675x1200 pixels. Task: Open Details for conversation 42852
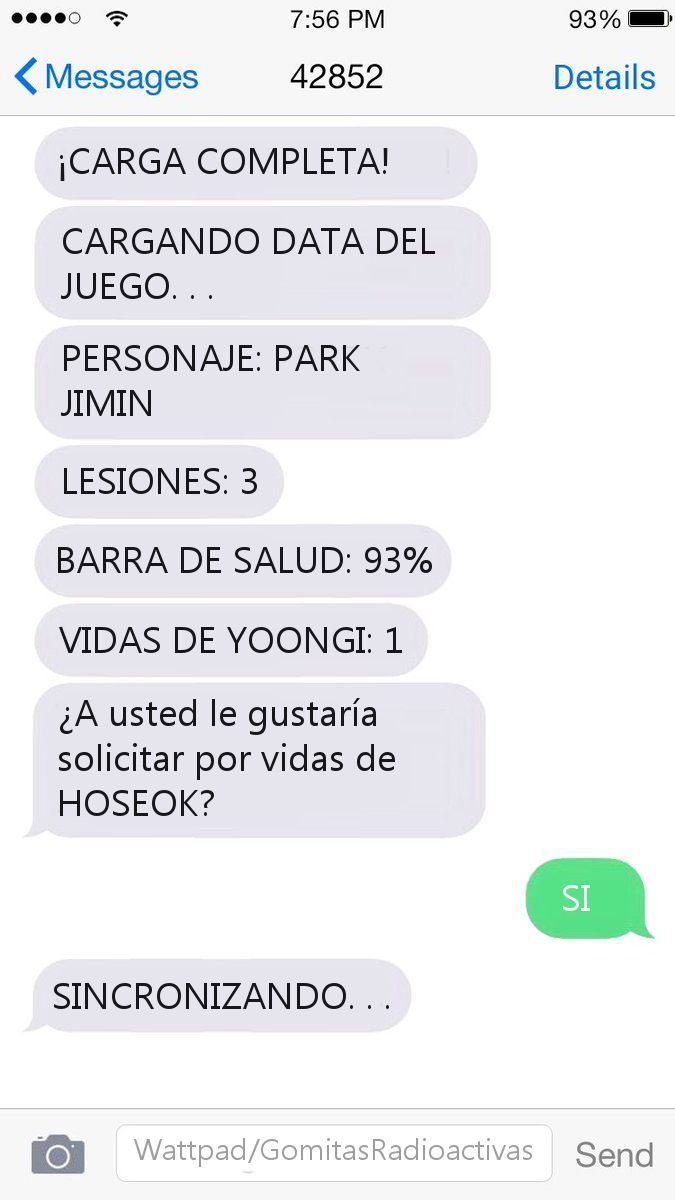pyautogui.click(x=604, y=77)
